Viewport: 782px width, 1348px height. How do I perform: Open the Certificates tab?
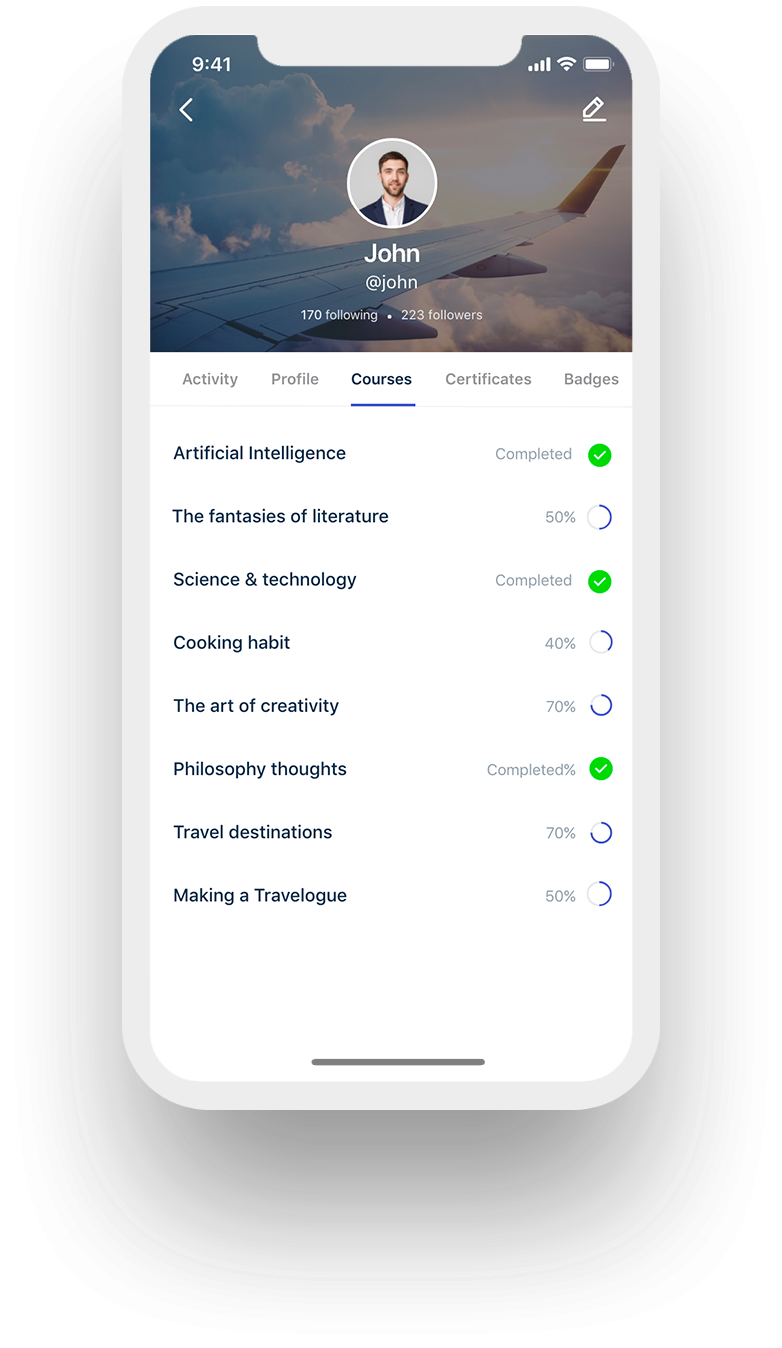pyautogui.click(x=488, y=379)
